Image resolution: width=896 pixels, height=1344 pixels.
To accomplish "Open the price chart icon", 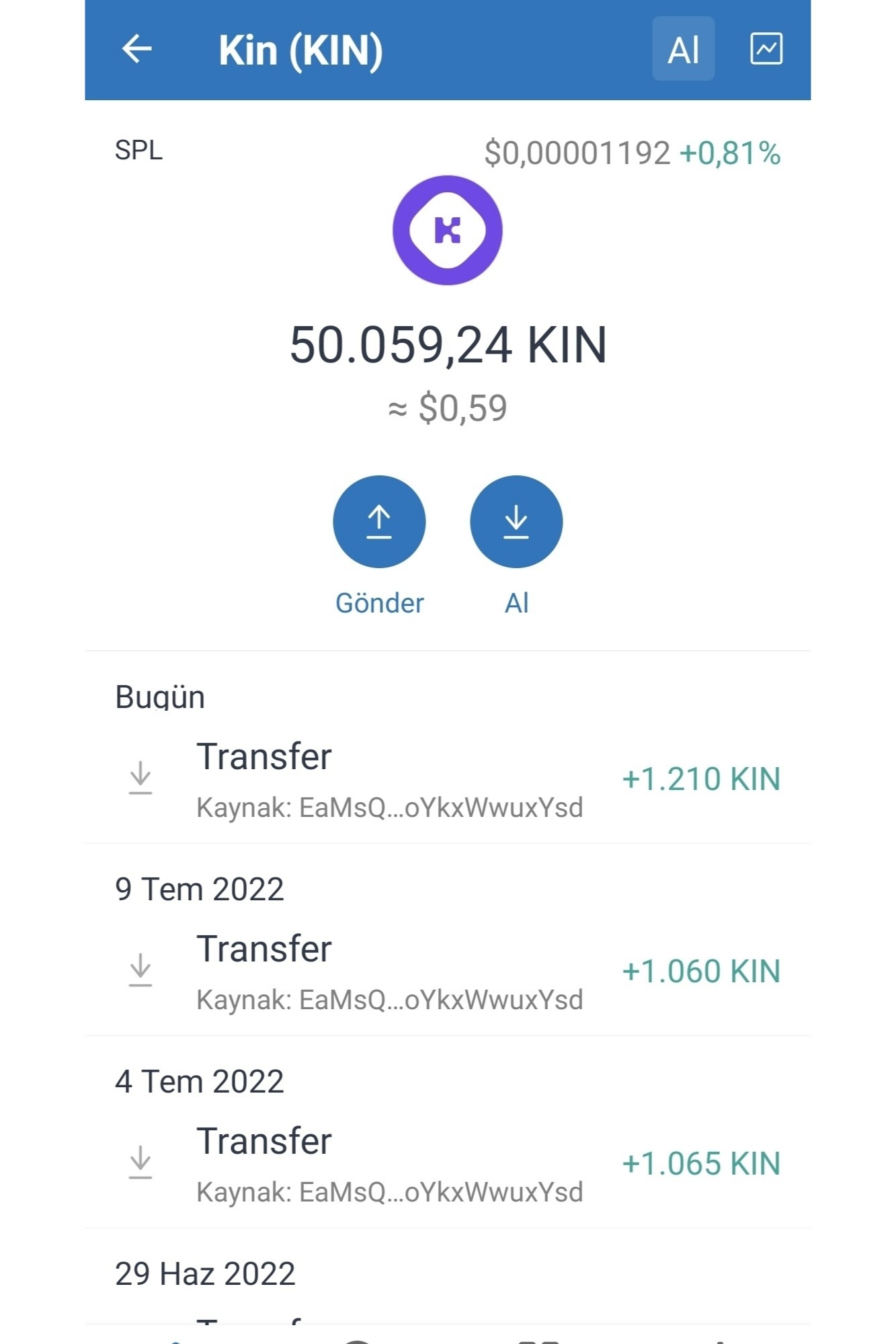I will [x=766, y=49].
